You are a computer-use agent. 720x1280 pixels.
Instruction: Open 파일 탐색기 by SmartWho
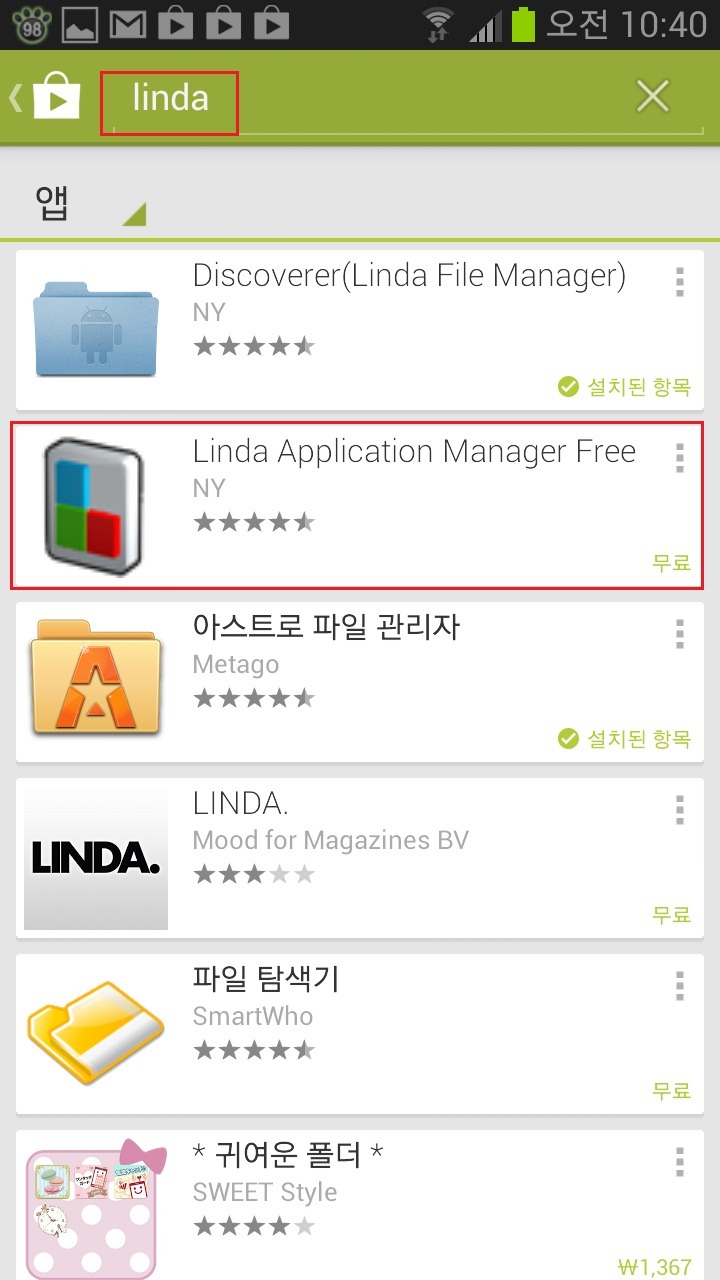tap(360, 1033)
